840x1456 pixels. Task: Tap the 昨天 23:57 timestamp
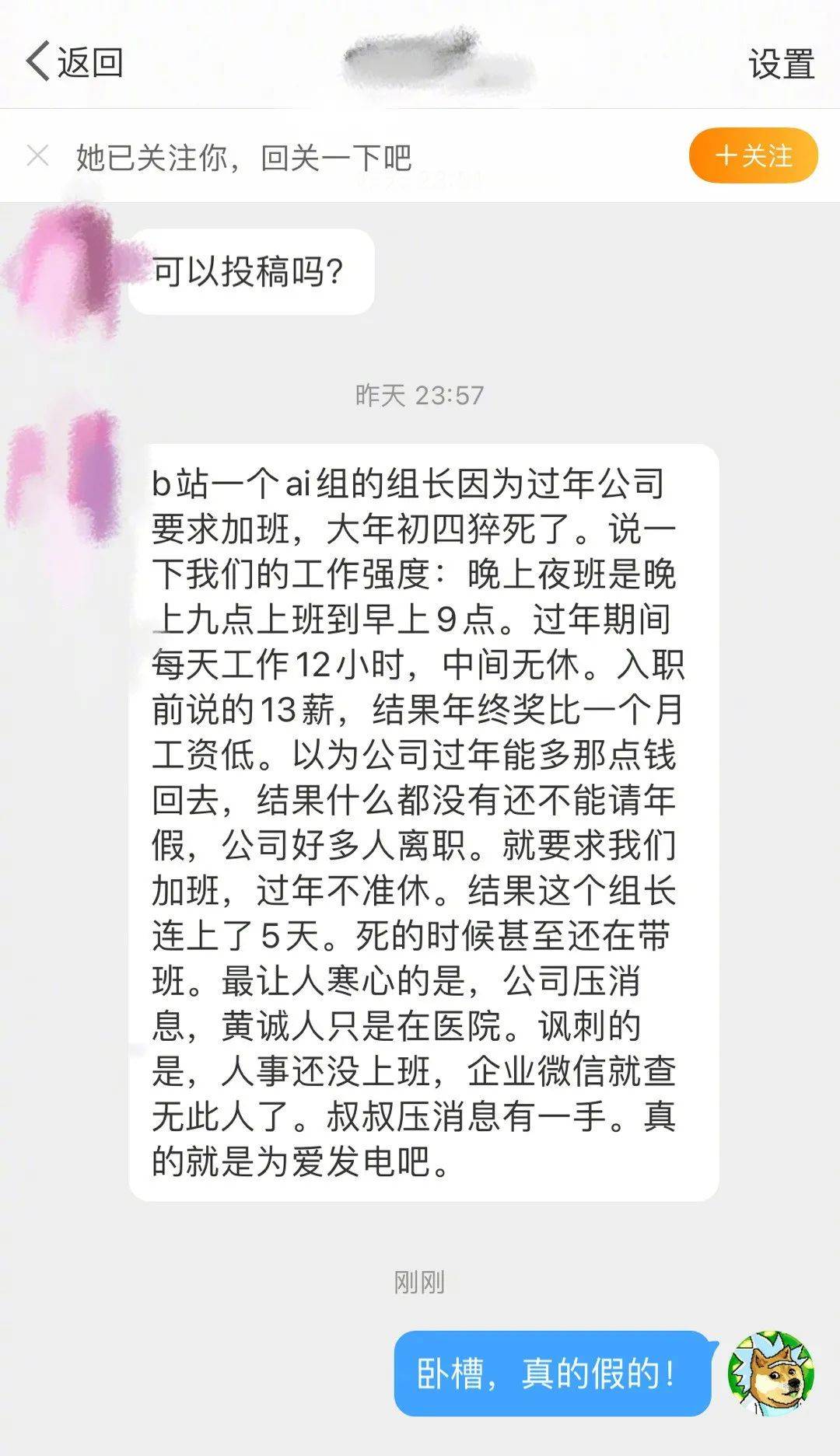pos(420,394)
